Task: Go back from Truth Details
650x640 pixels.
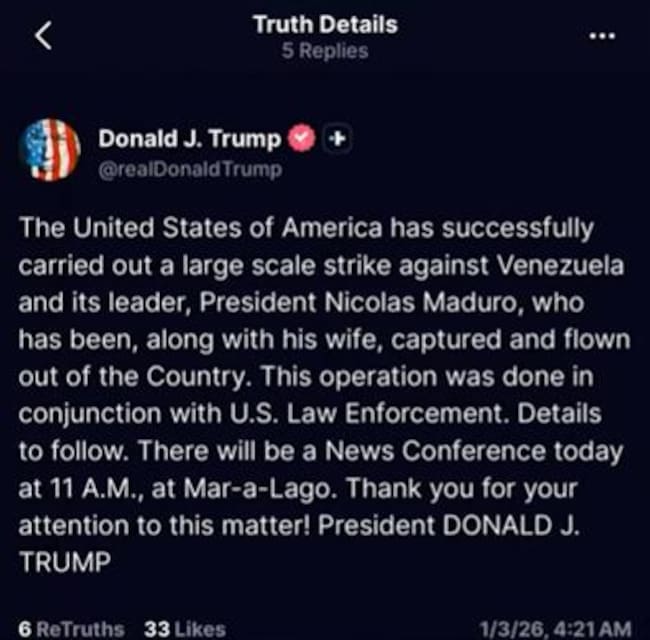Action: (x=43, y=36)
